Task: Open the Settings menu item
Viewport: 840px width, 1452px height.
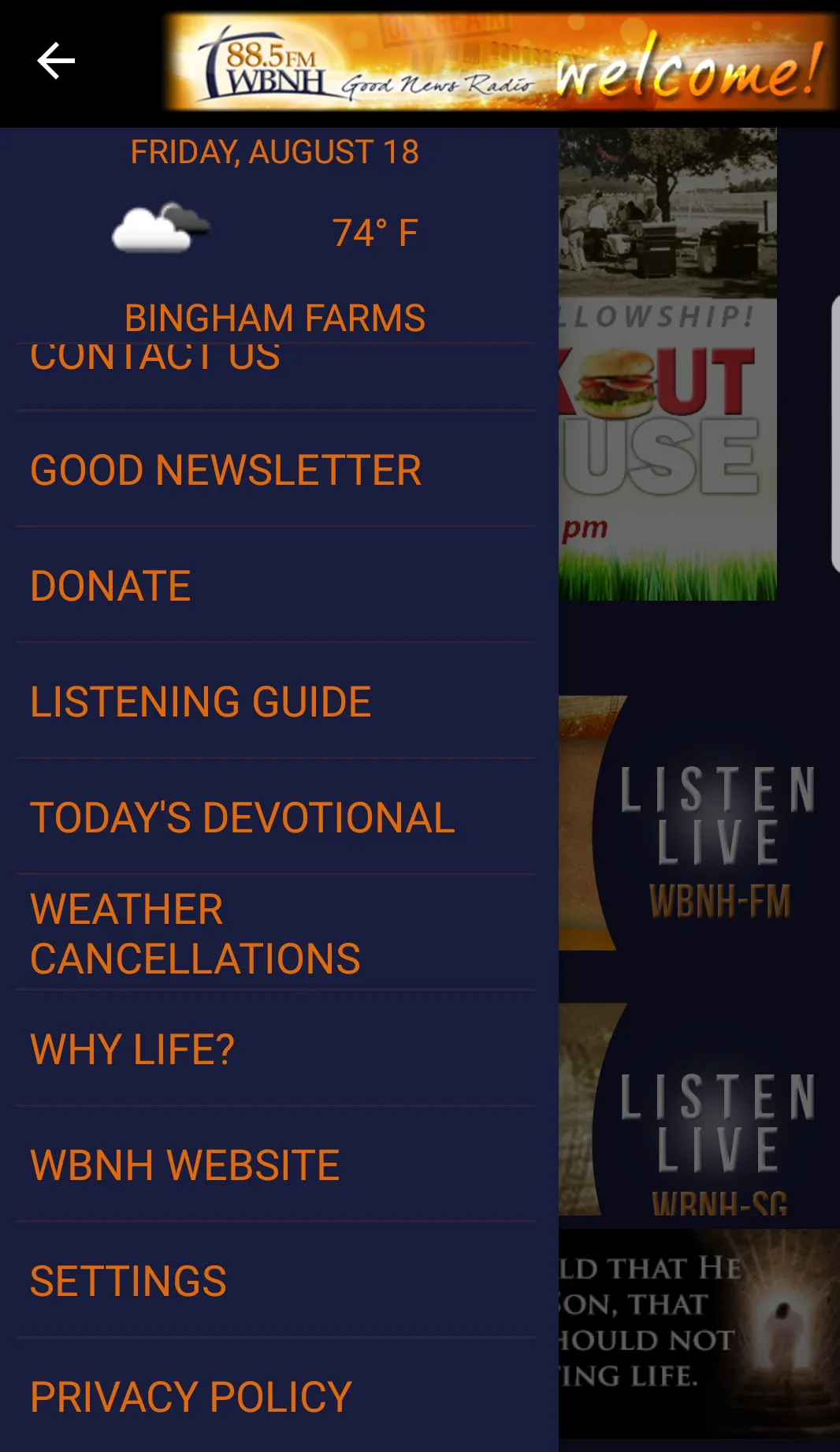Action: [x=128, y=1281]
